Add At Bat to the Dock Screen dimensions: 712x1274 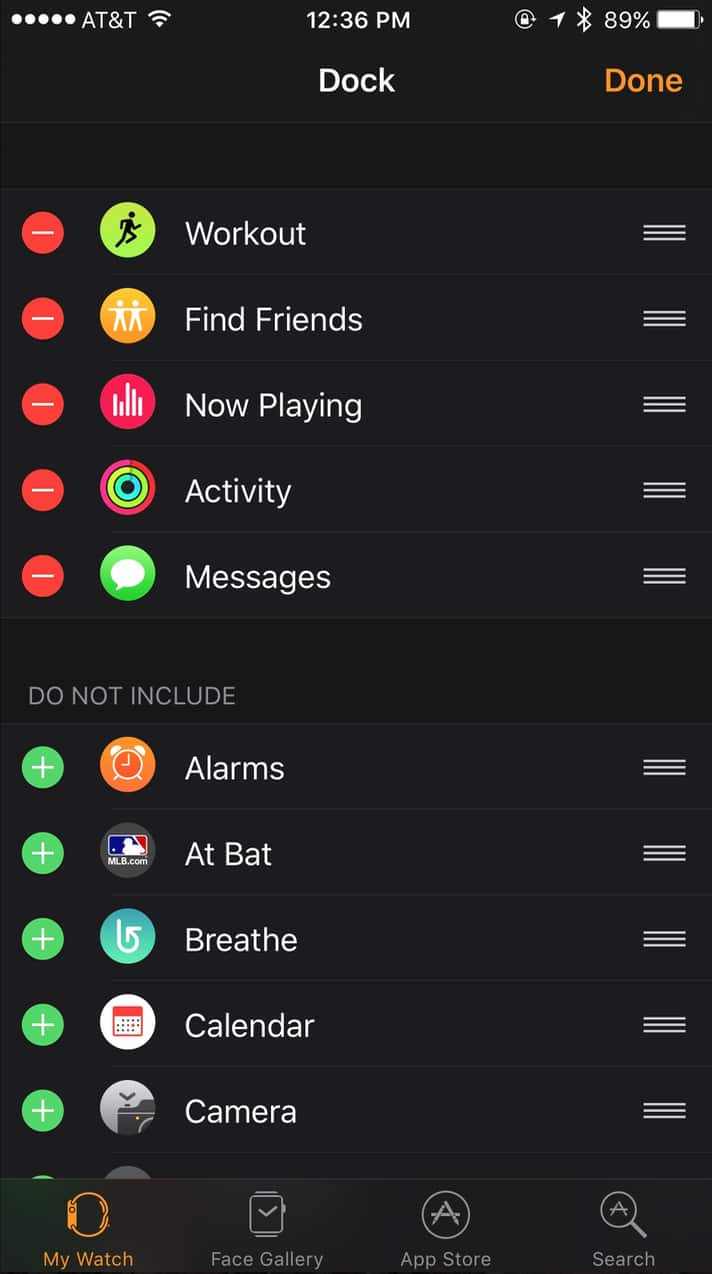pos(42,853)
